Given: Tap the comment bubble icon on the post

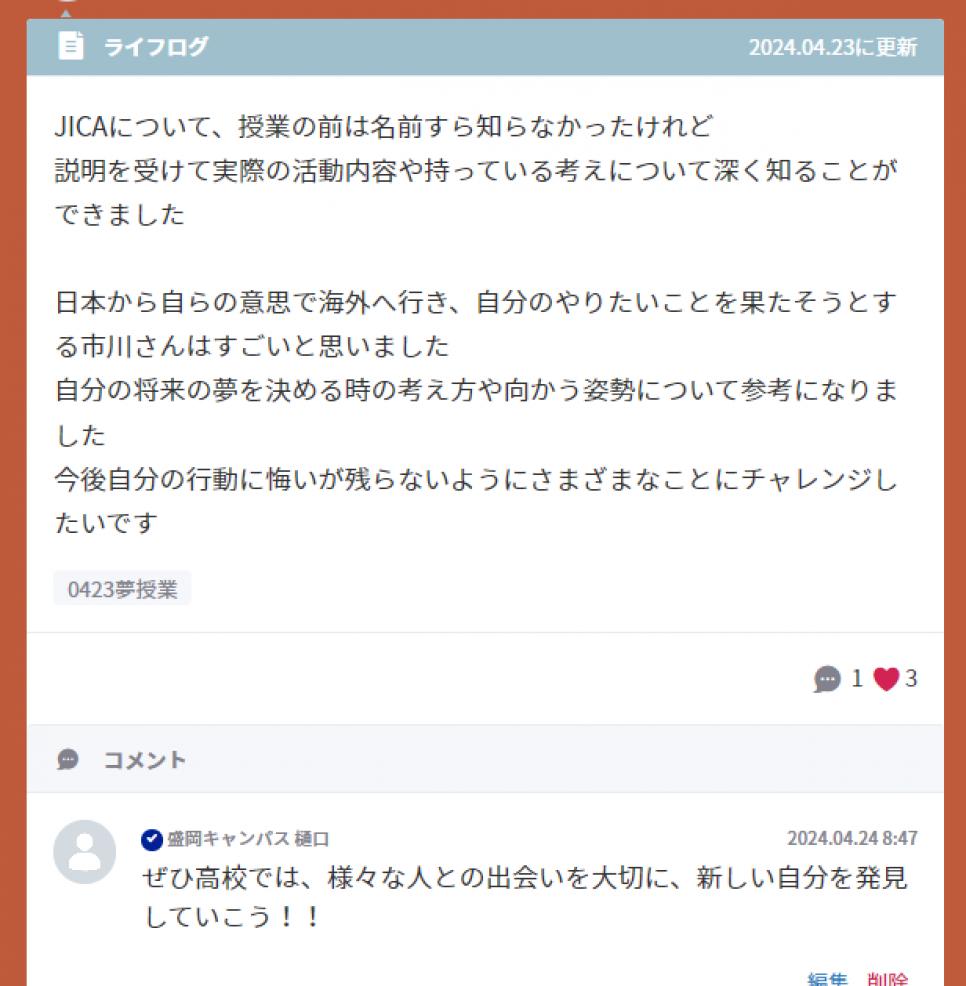Looking at the screenshot, I should 827,680.
